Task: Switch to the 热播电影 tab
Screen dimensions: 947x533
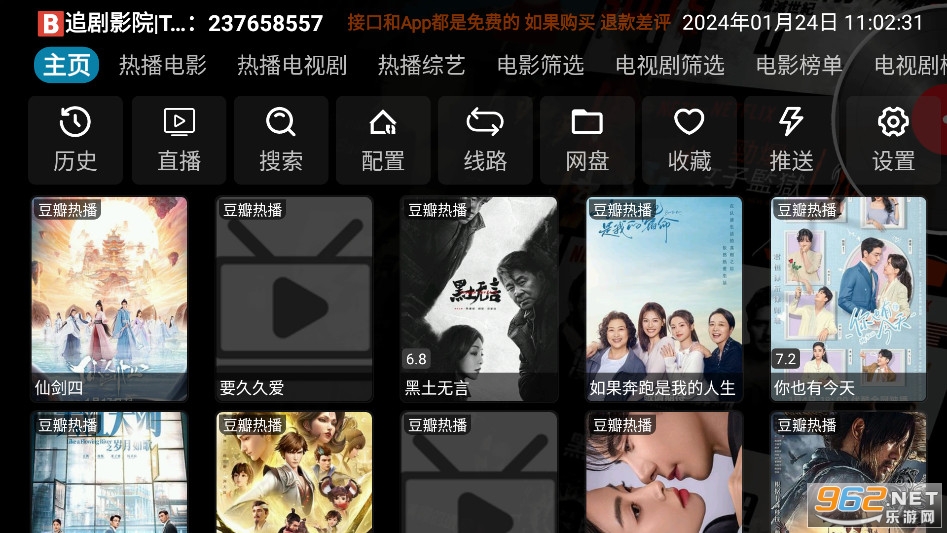Action: click(162, 65)
